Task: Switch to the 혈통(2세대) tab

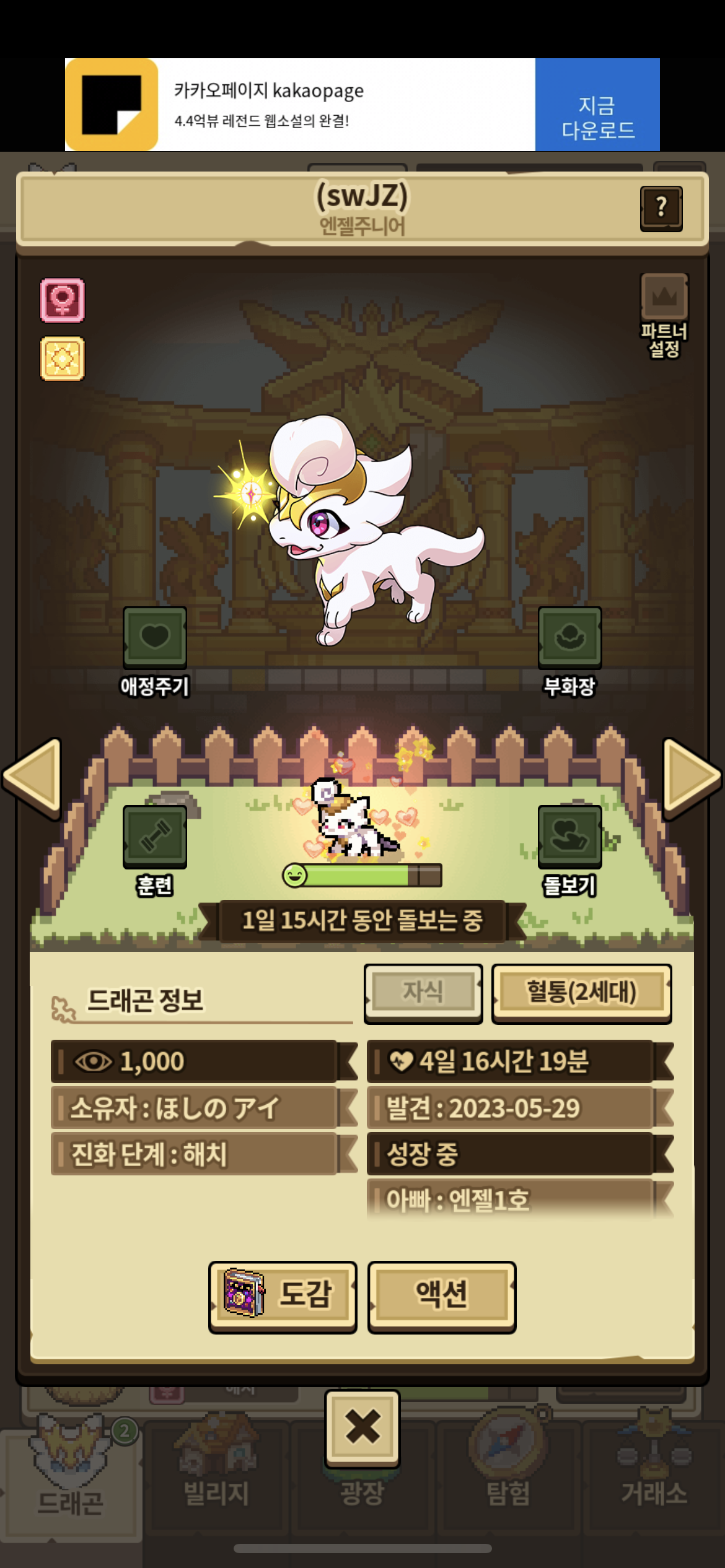Action: click(x=581, y=991)
